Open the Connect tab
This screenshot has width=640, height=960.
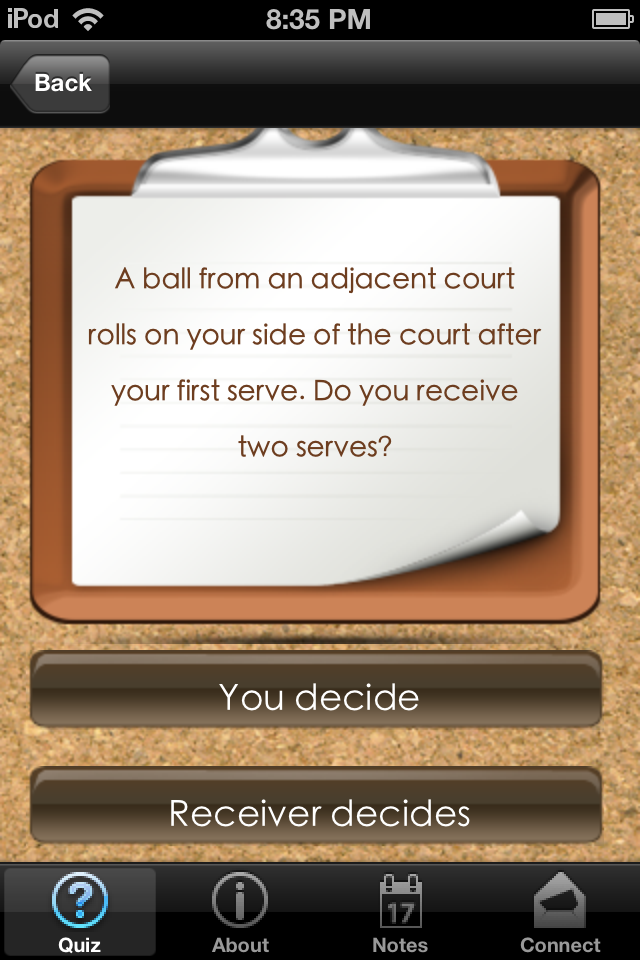coord(560,912)
